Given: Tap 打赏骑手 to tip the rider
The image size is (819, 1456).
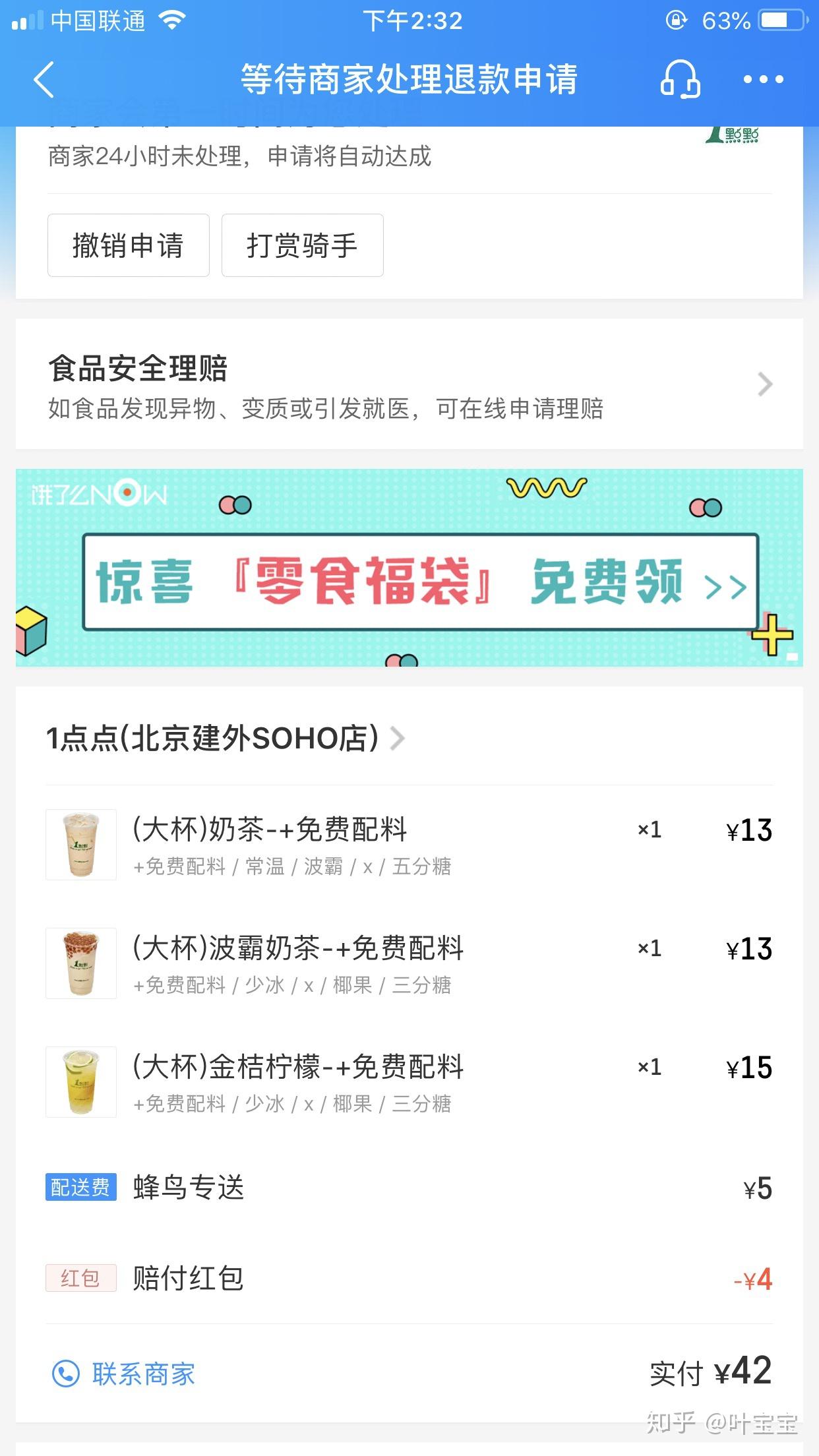Looking at the screenshot, I should 303,245.
